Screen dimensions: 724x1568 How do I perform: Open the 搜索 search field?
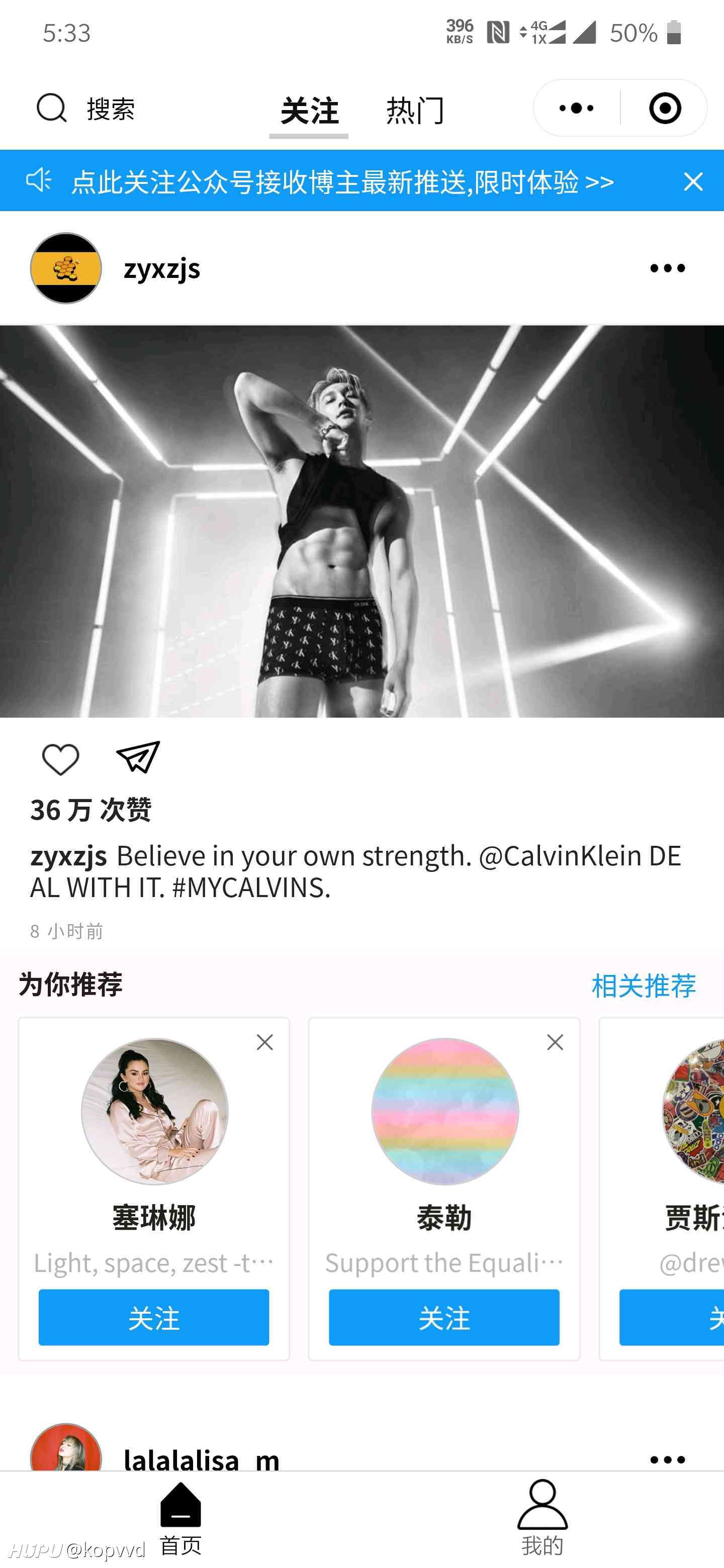click(x=85, y=109)
